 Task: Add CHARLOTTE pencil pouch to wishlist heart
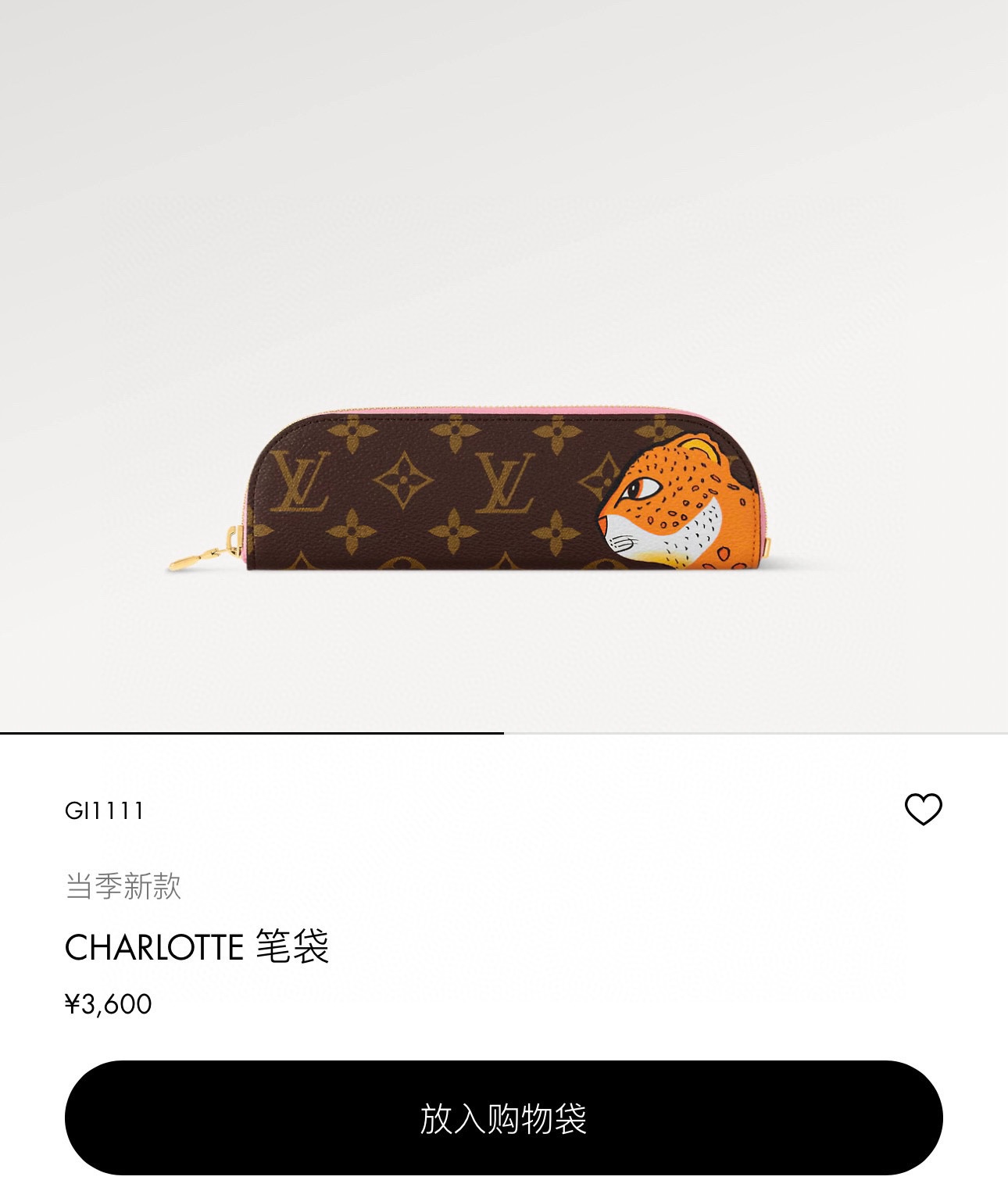coord(923,810)
